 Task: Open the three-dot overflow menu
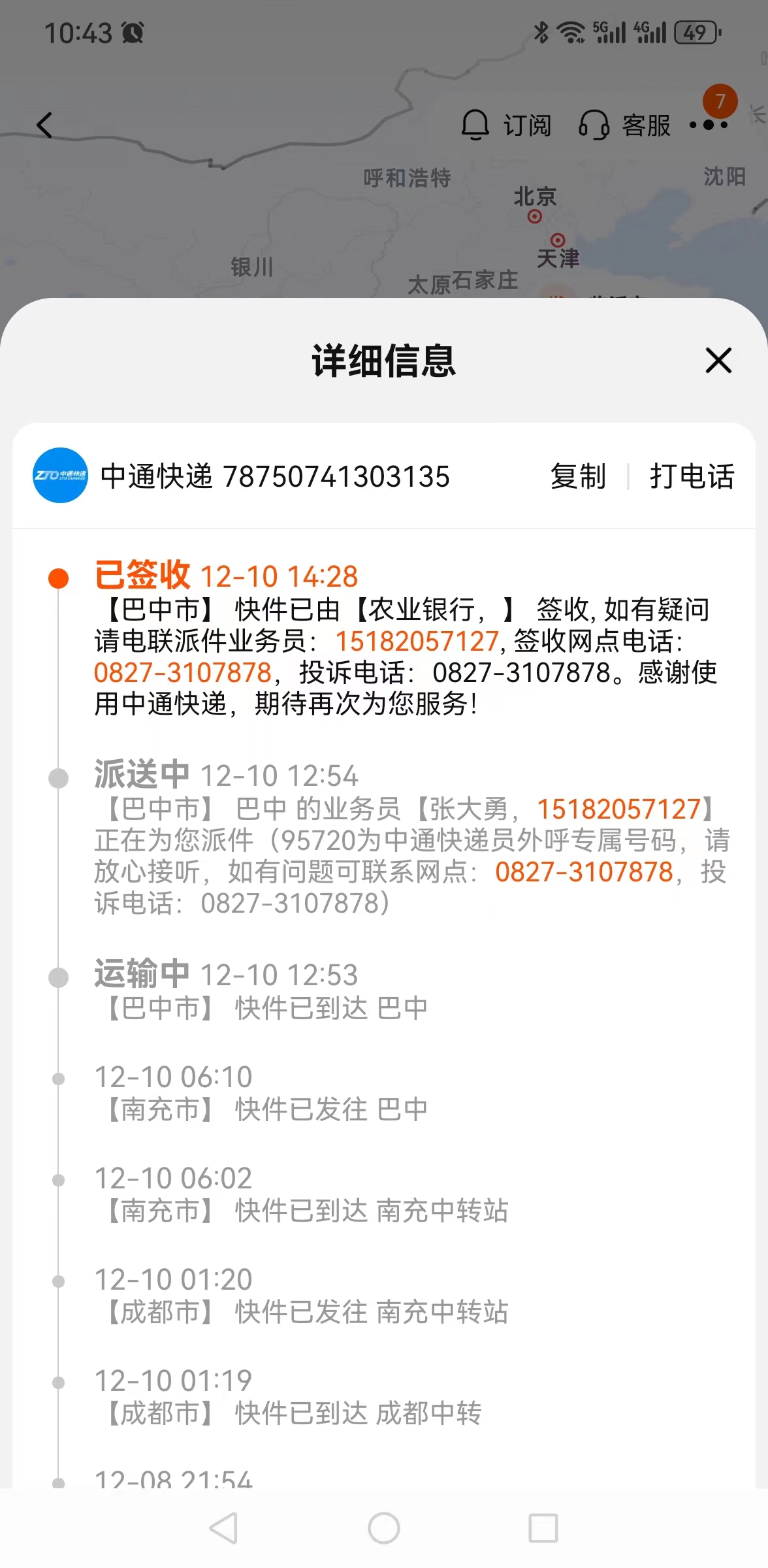tap(709, 125)
